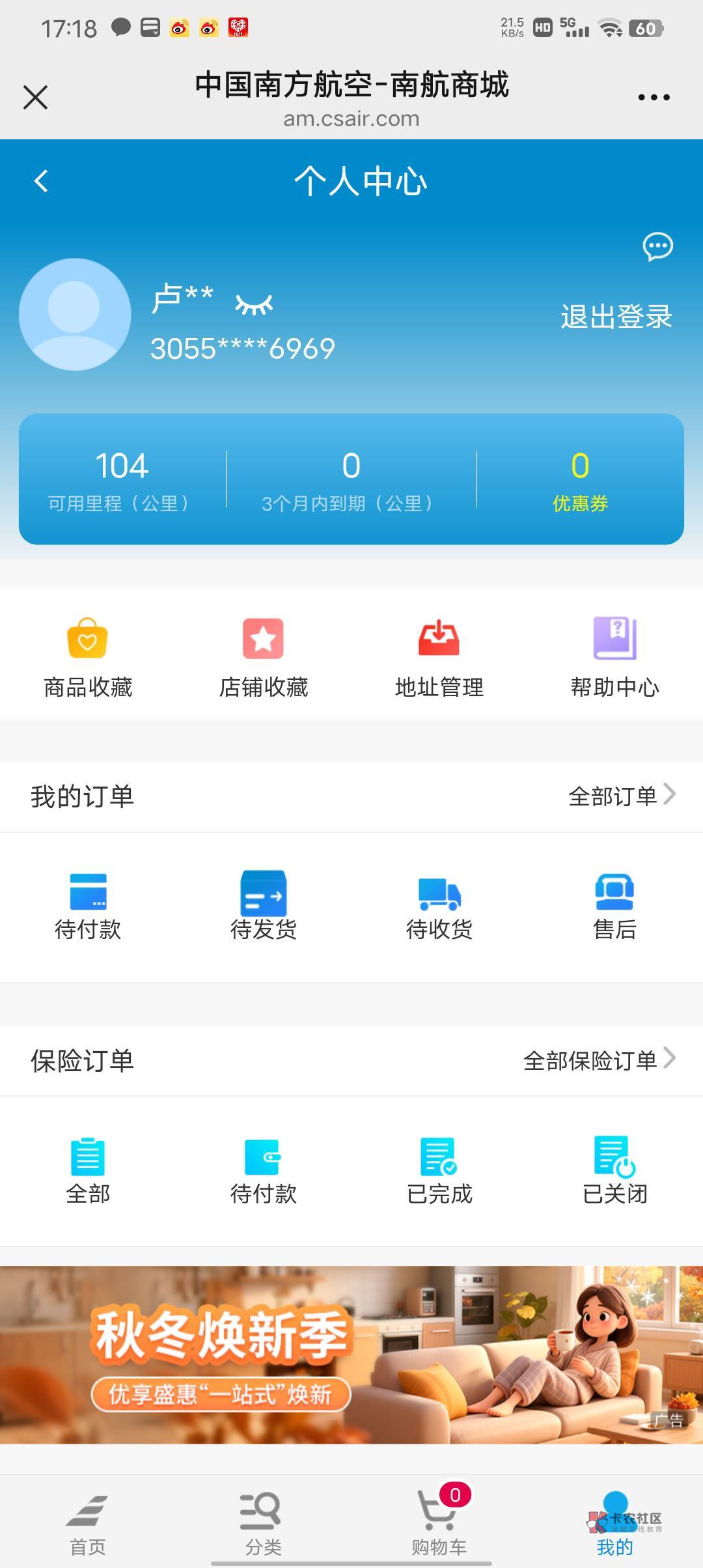Go back from 个人中心
Viewport: 703px width, 1568px height.
[x=41, y=181]
